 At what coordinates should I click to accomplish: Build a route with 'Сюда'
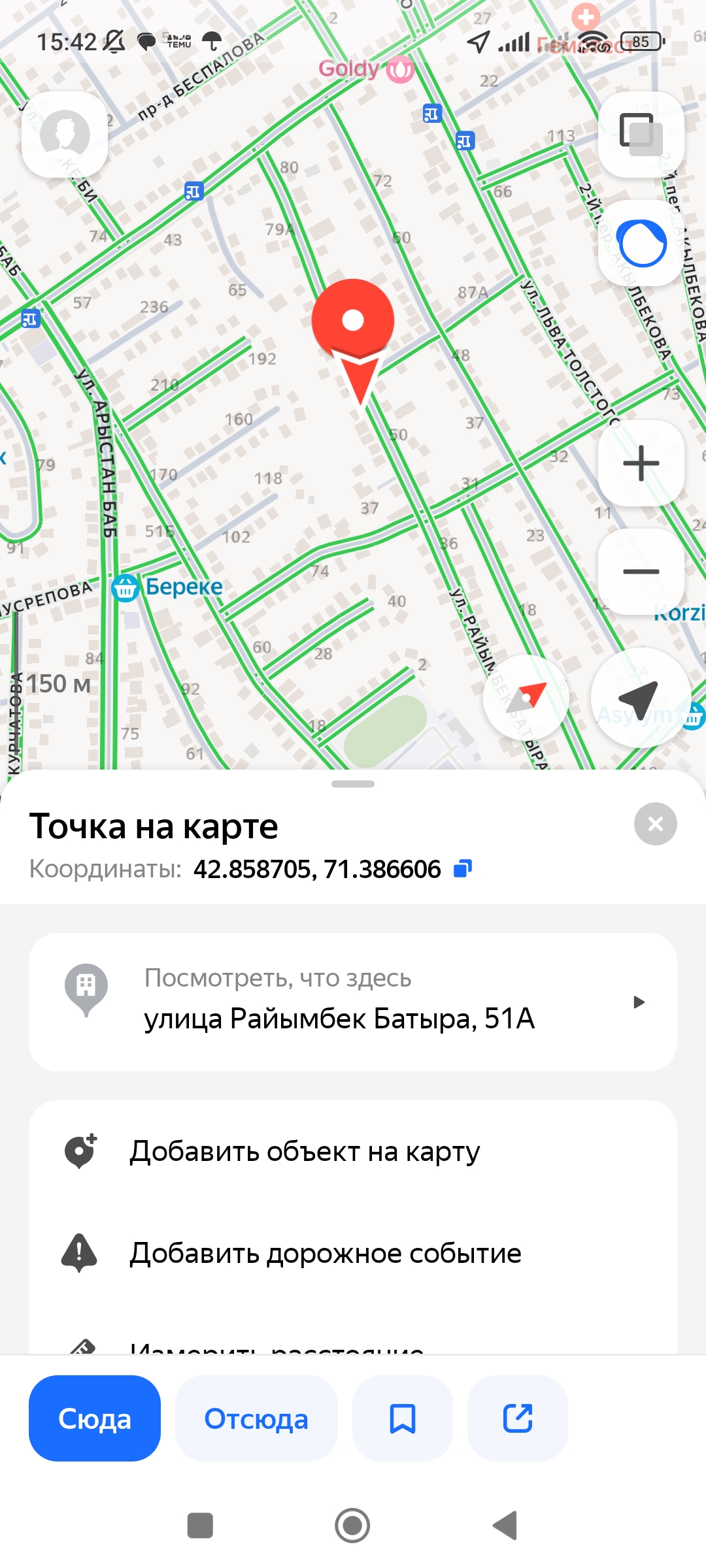(95, 1418)
